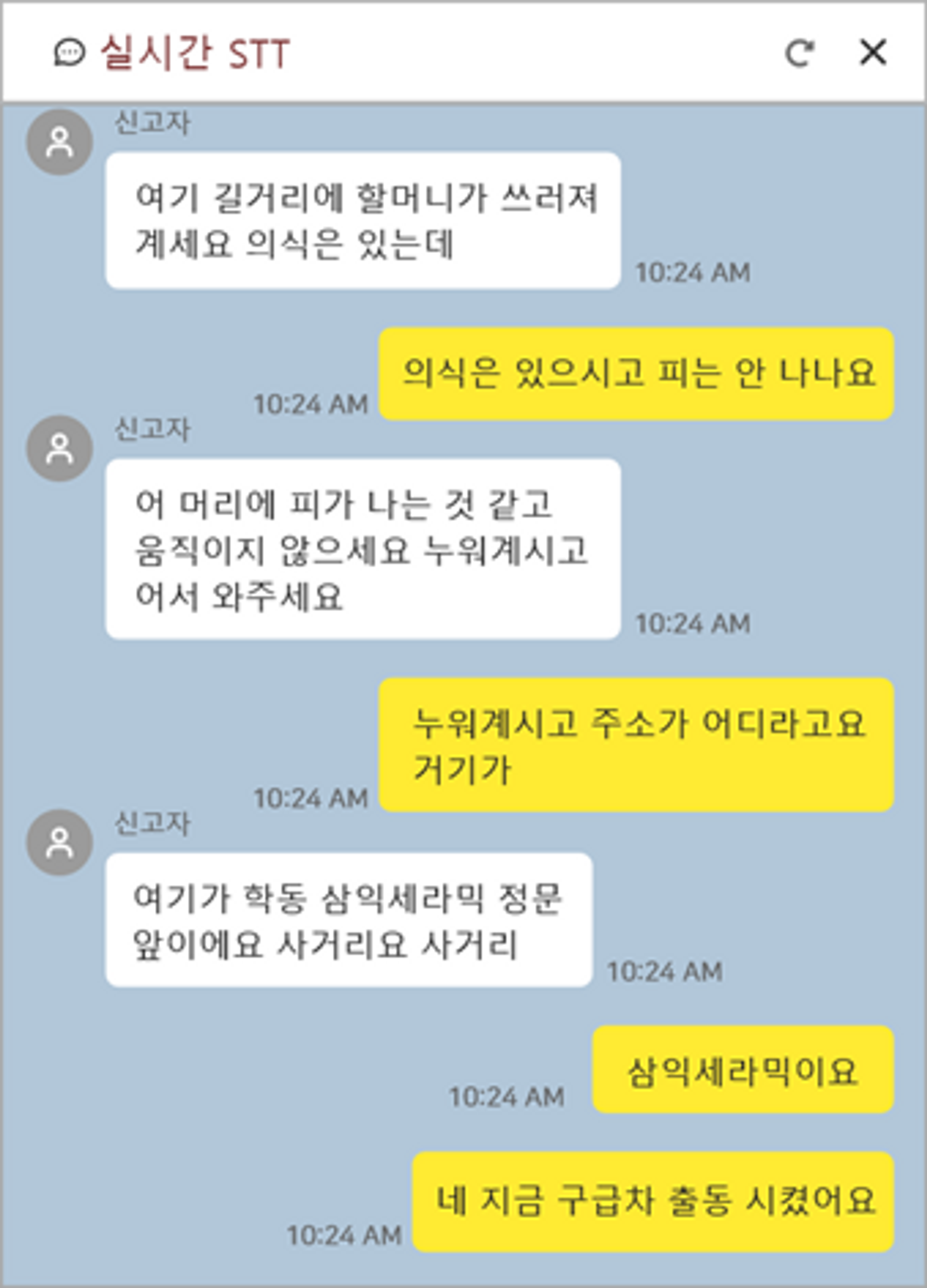
Task: Refresh the real-time STT transcript
Action: coord(799,53)
